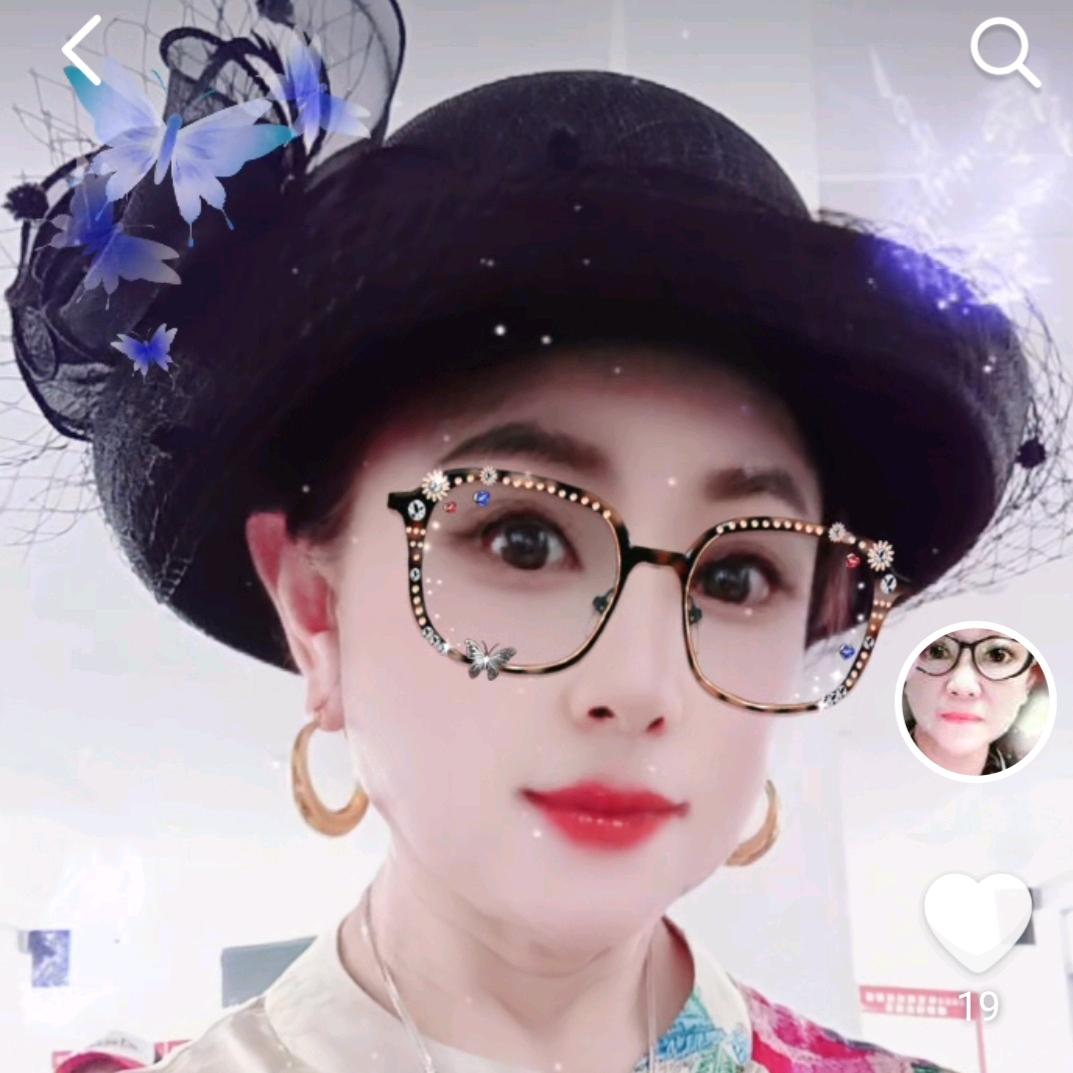Go back using the top-left arrow

[x=82, y=50]
